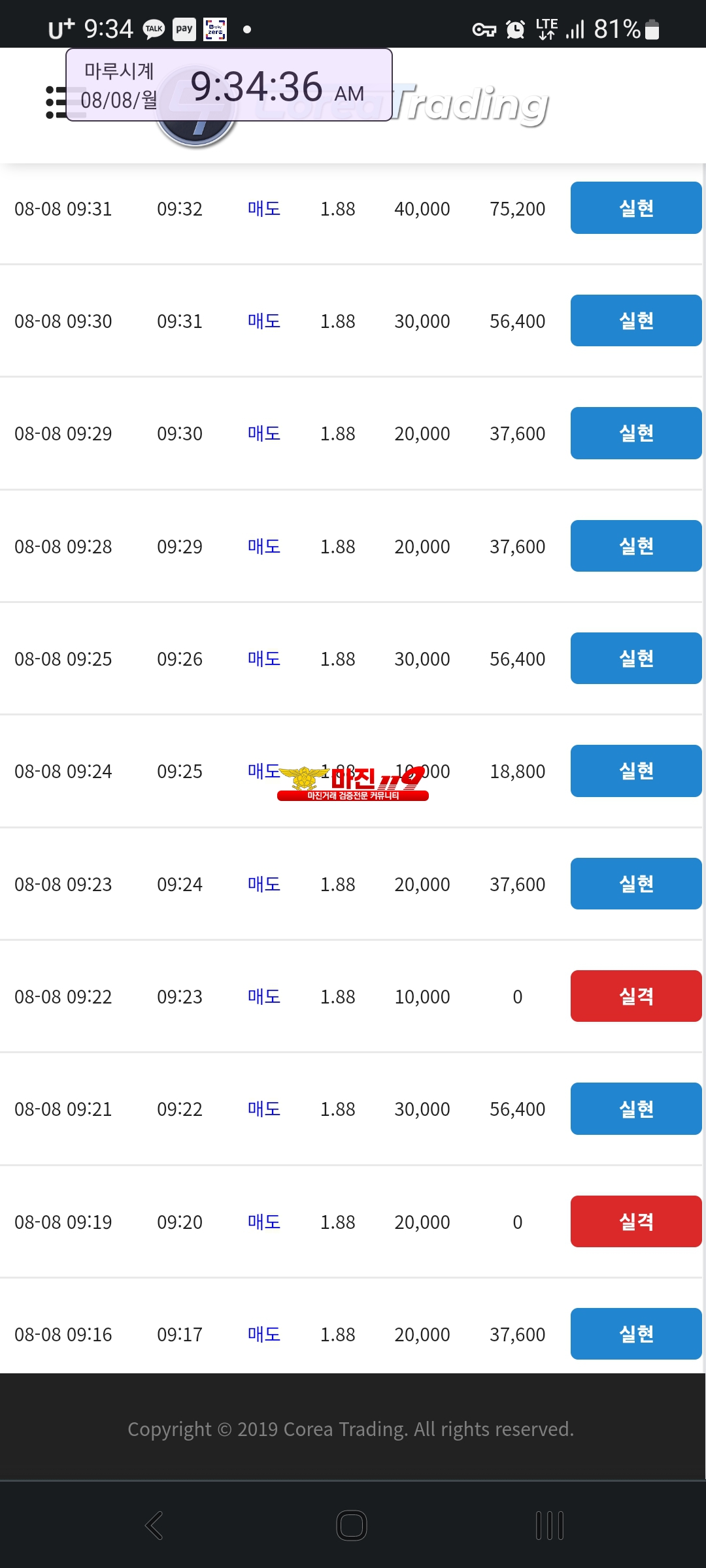The width and height of the screenshot is (706, 1568).
Task: Open 실현 for the 08-08 09:25 entry
Action: click(x=635, y=658)
